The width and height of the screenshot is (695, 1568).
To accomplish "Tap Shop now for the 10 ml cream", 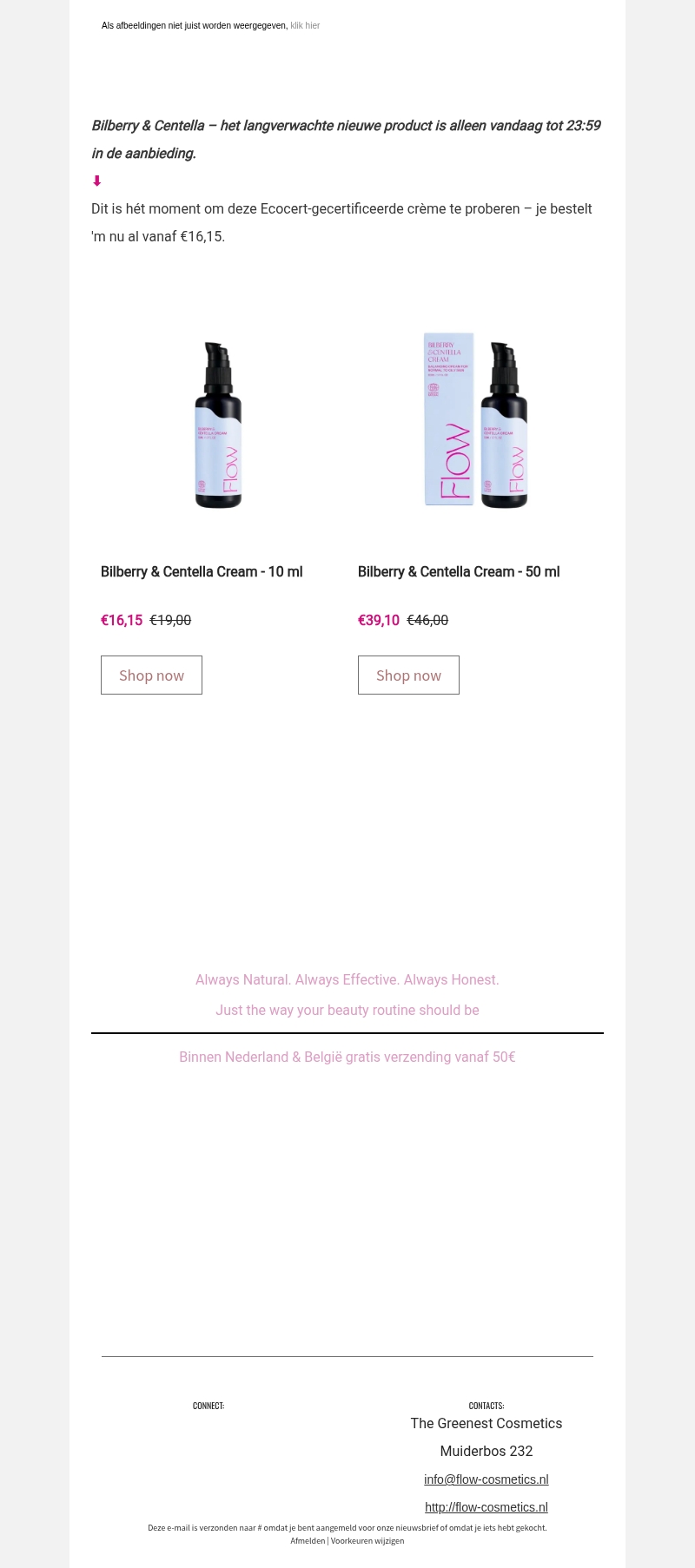I will point(151,675).
